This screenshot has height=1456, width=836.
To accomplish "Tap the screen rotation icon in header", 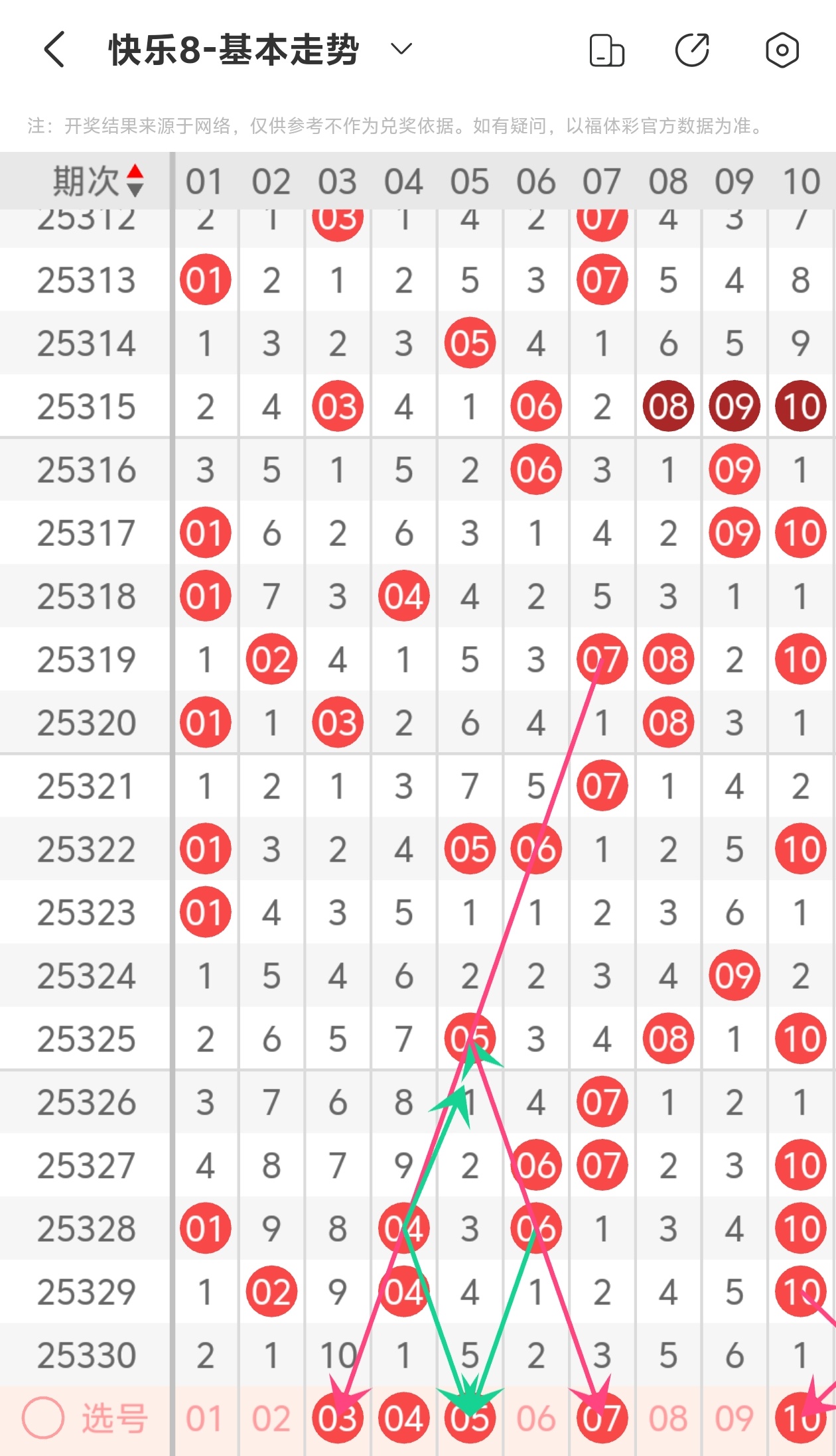I will 606,50.
